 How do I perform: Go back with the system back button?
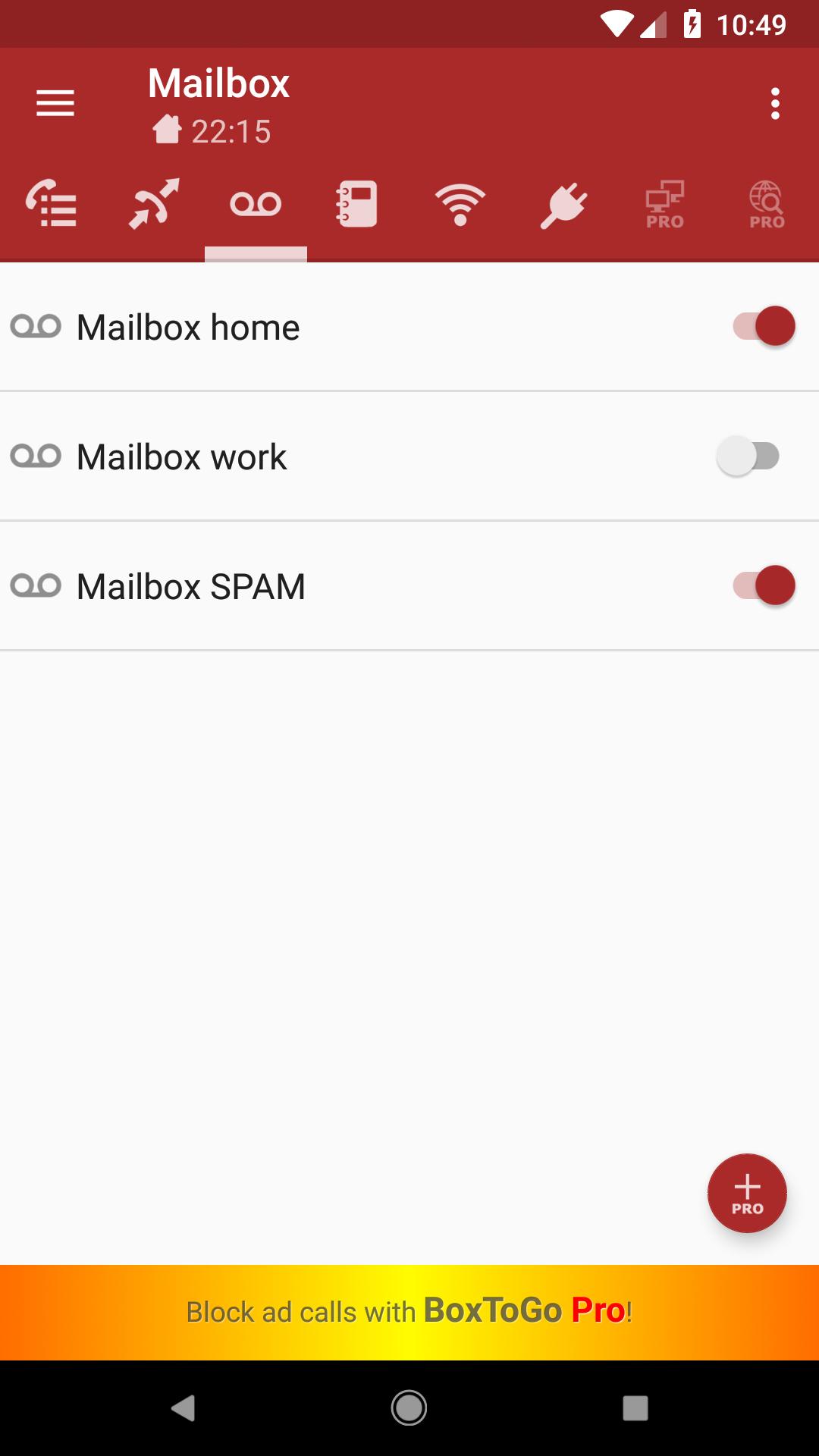click(x=183, y=1408)
